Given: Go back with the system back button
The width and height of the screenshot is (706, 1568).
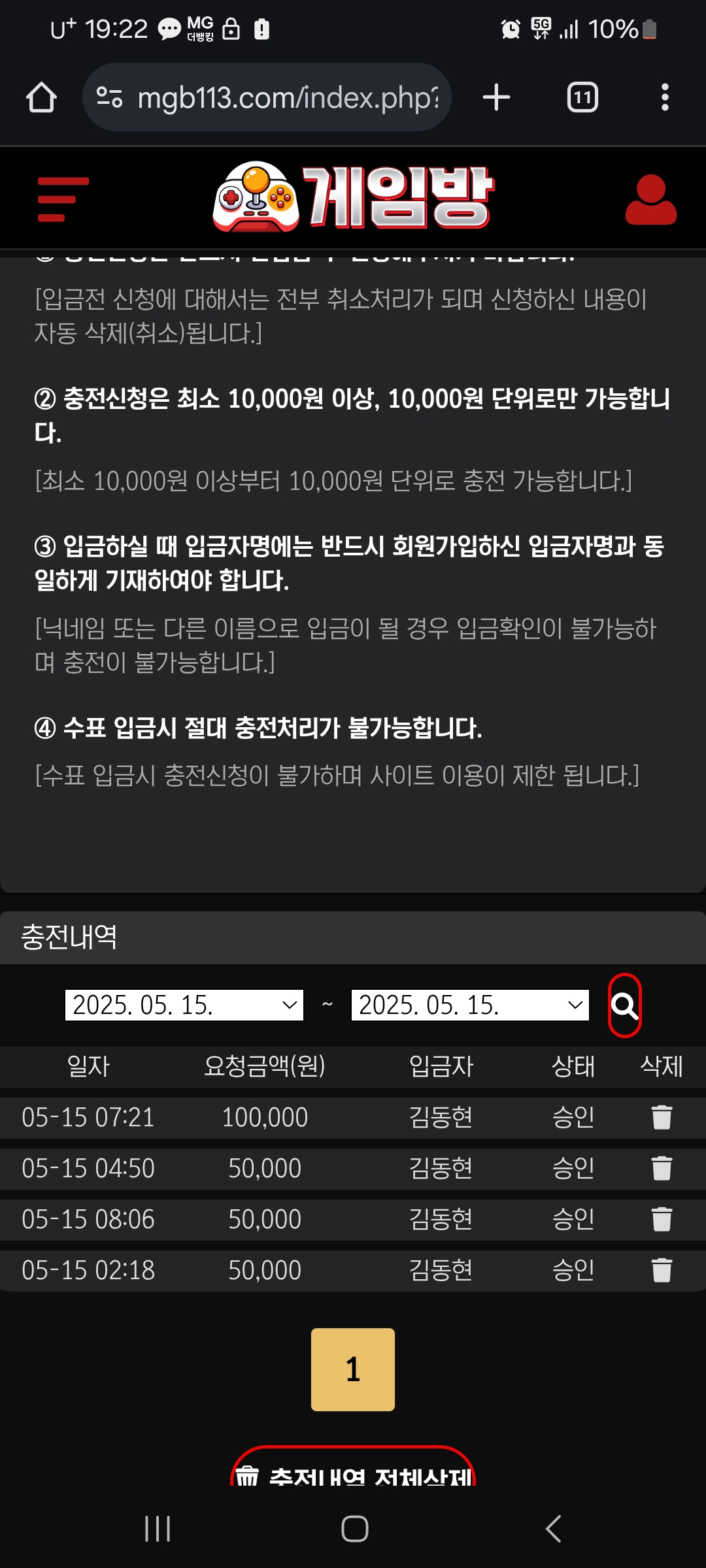Looking at the screenshot, I should 553,1529.
